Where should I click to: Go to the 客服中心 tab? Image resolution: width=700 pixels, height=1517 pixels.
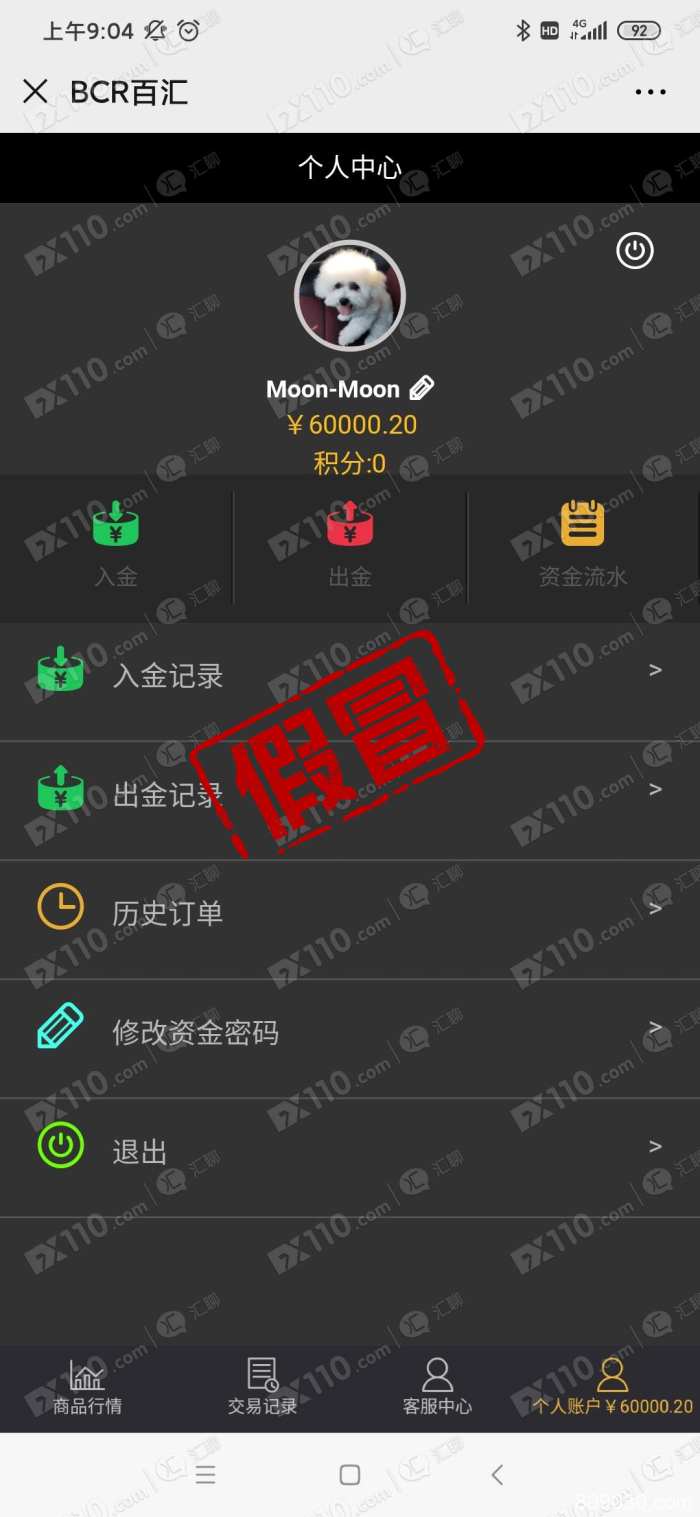coord(437,1387)
